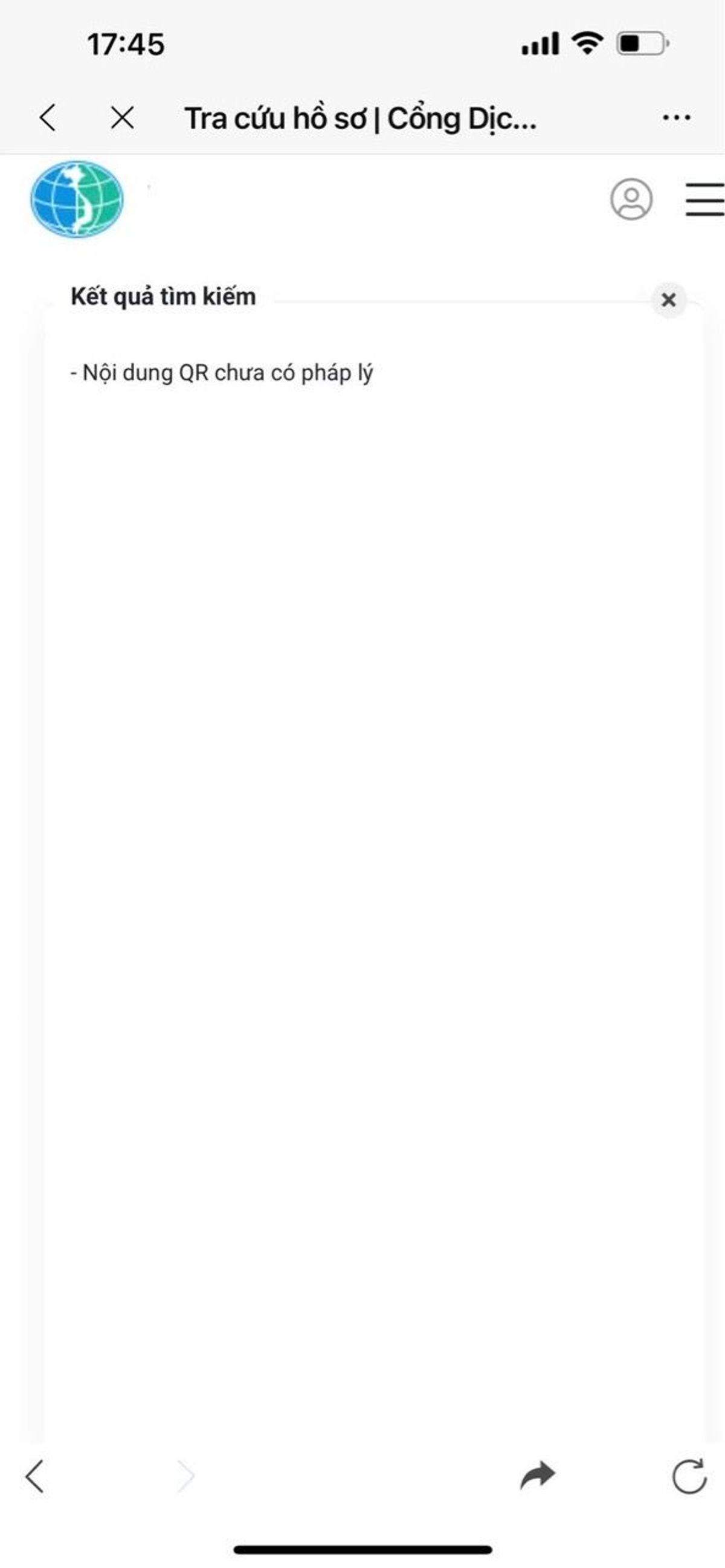Screen dimensions: 725x1568
Task: Go back with the bottom toolbar arrow
Action: point(34,1476)
